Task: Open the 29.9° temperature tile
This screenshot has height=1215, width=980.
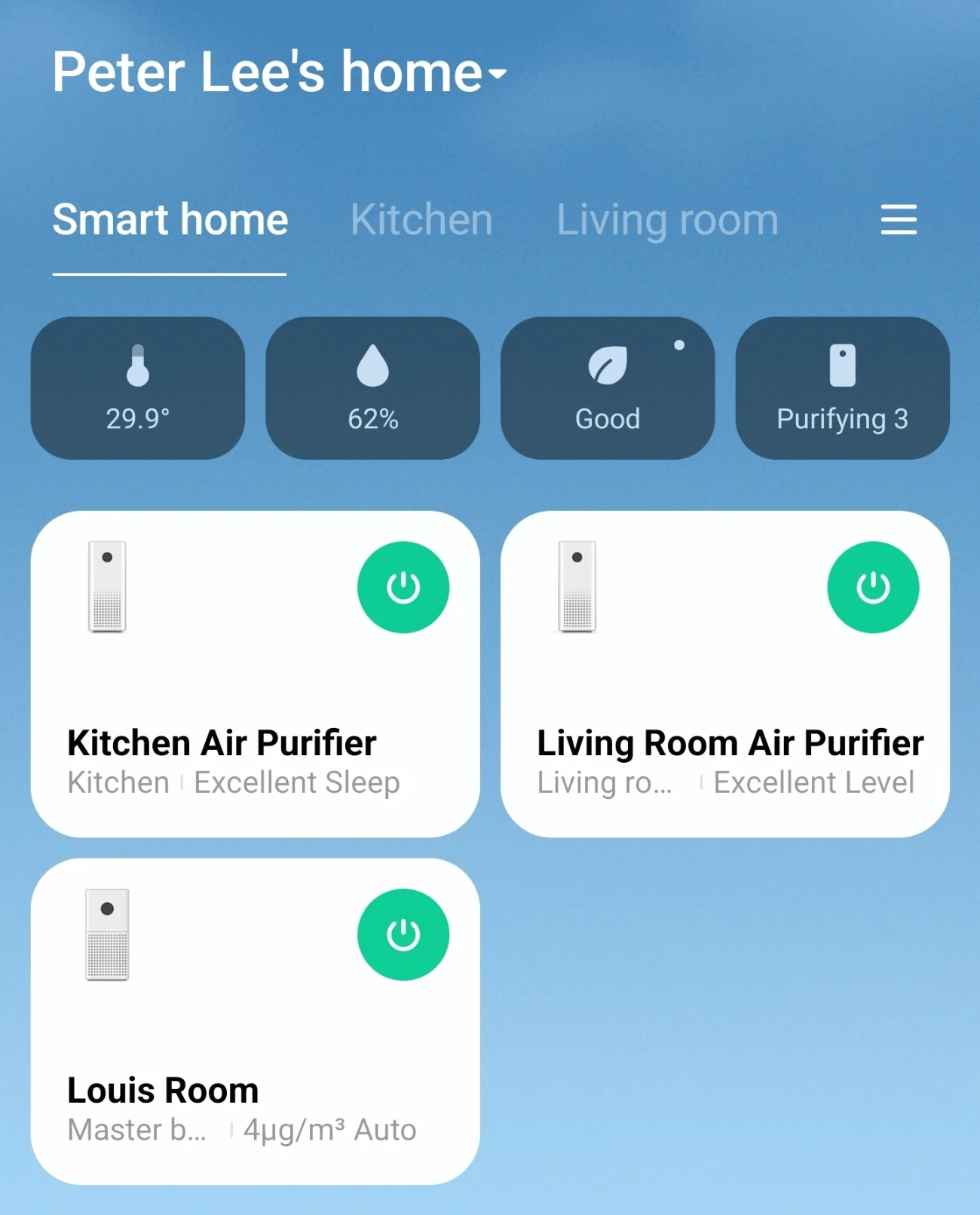Action: (138, 388)
